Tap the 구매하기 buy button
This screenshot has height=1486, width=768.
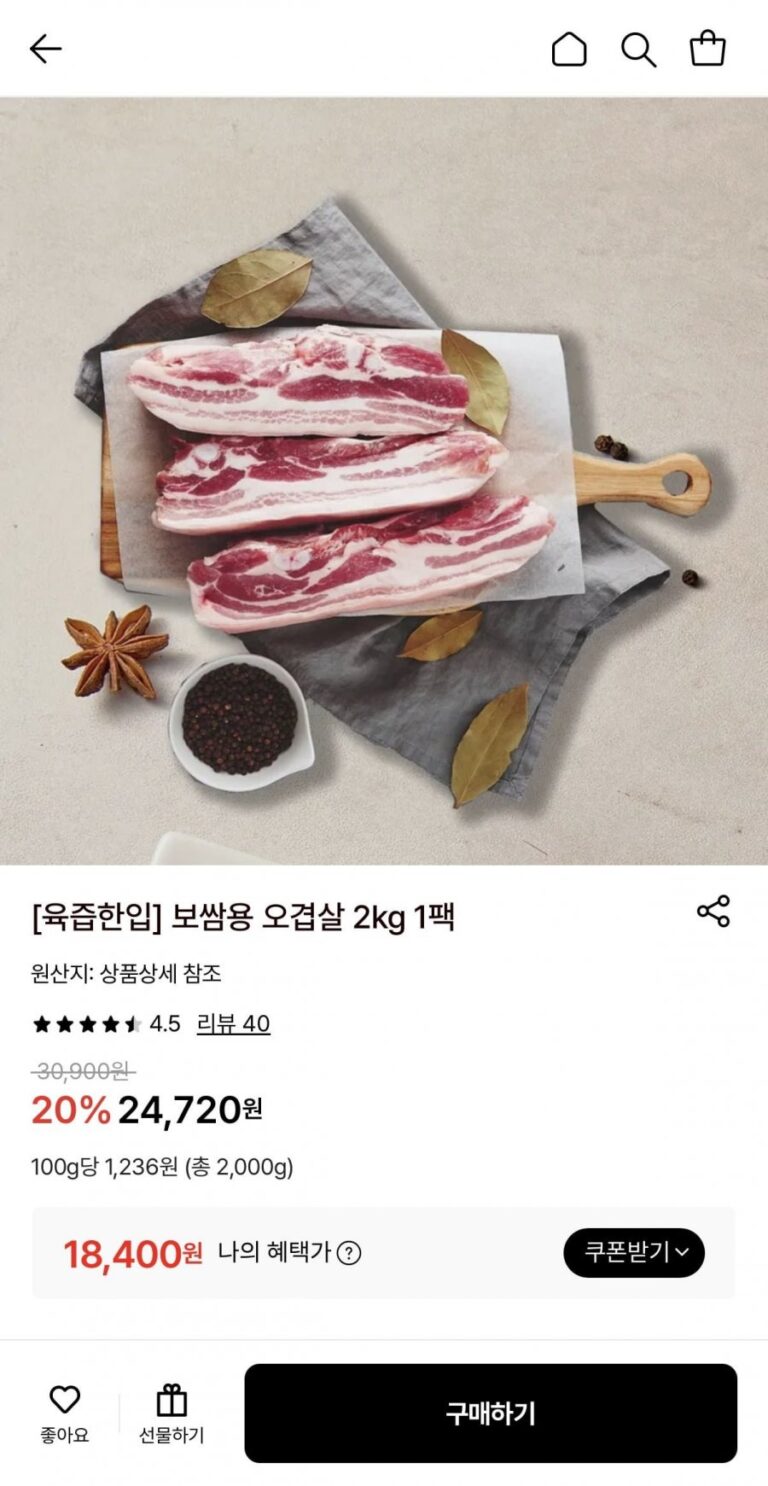[490, 1413]
